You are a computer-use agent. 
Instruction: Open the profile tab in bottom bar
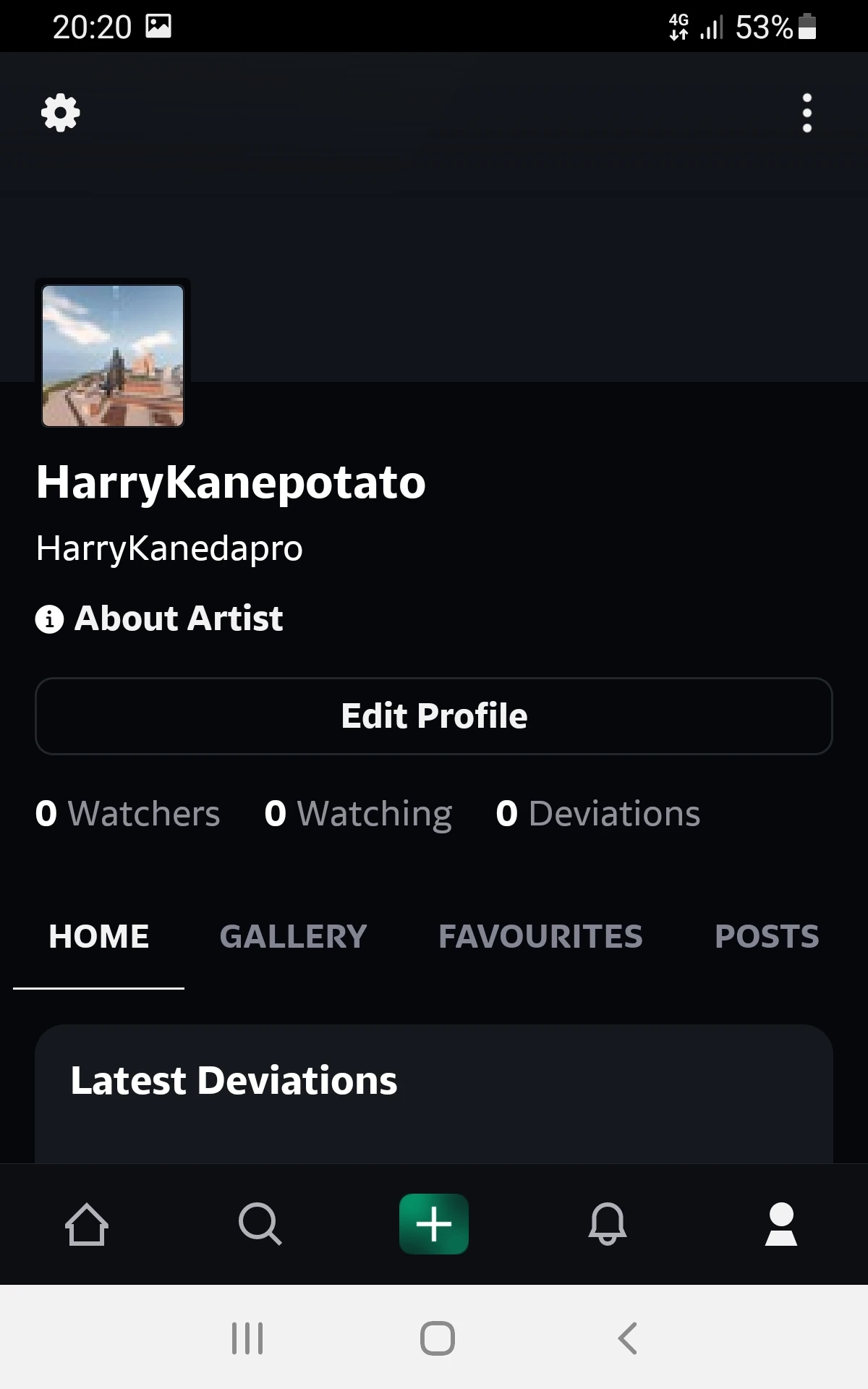click(x=781, y=1224)
